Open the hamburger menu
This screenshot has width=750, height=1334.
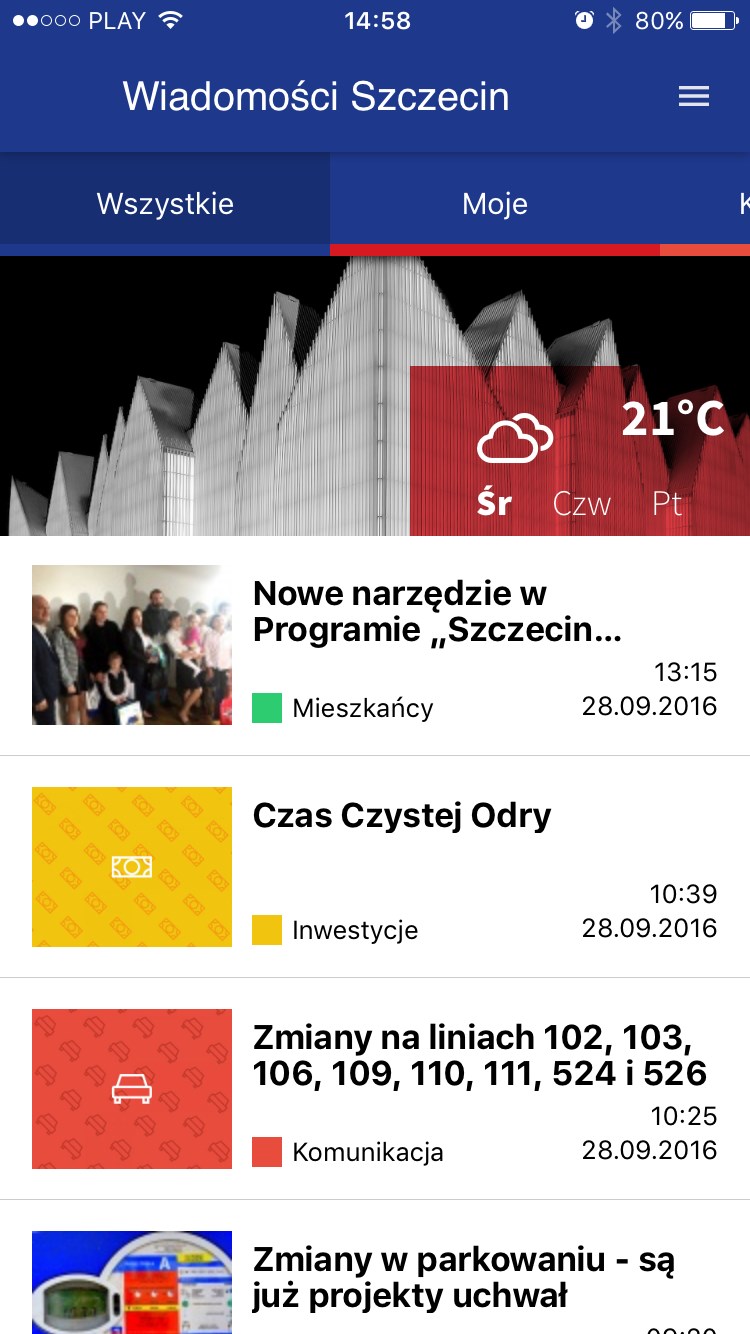click(x=694, y=97)
